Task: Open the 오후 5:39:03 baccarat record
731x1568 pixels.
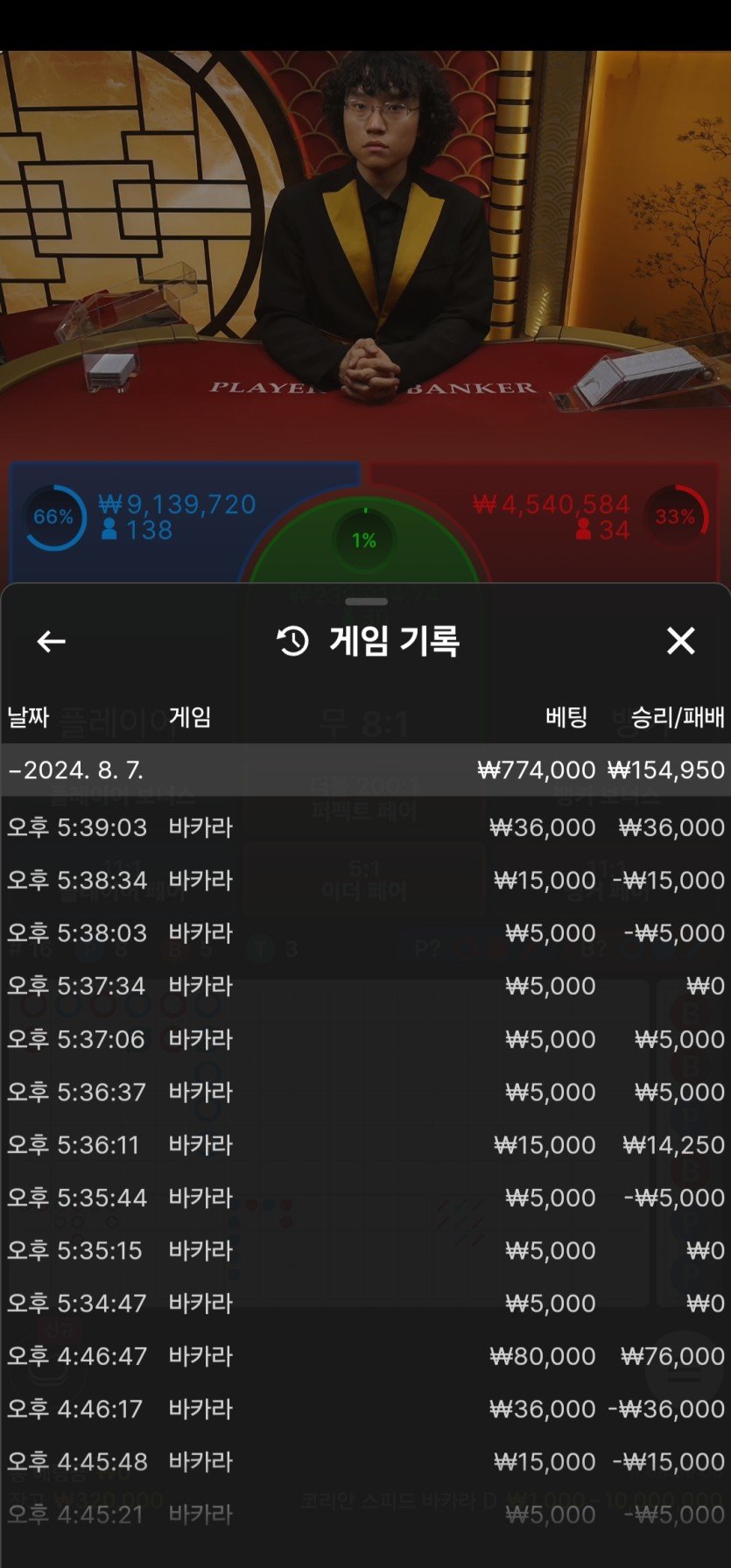Action: point(366,827)
